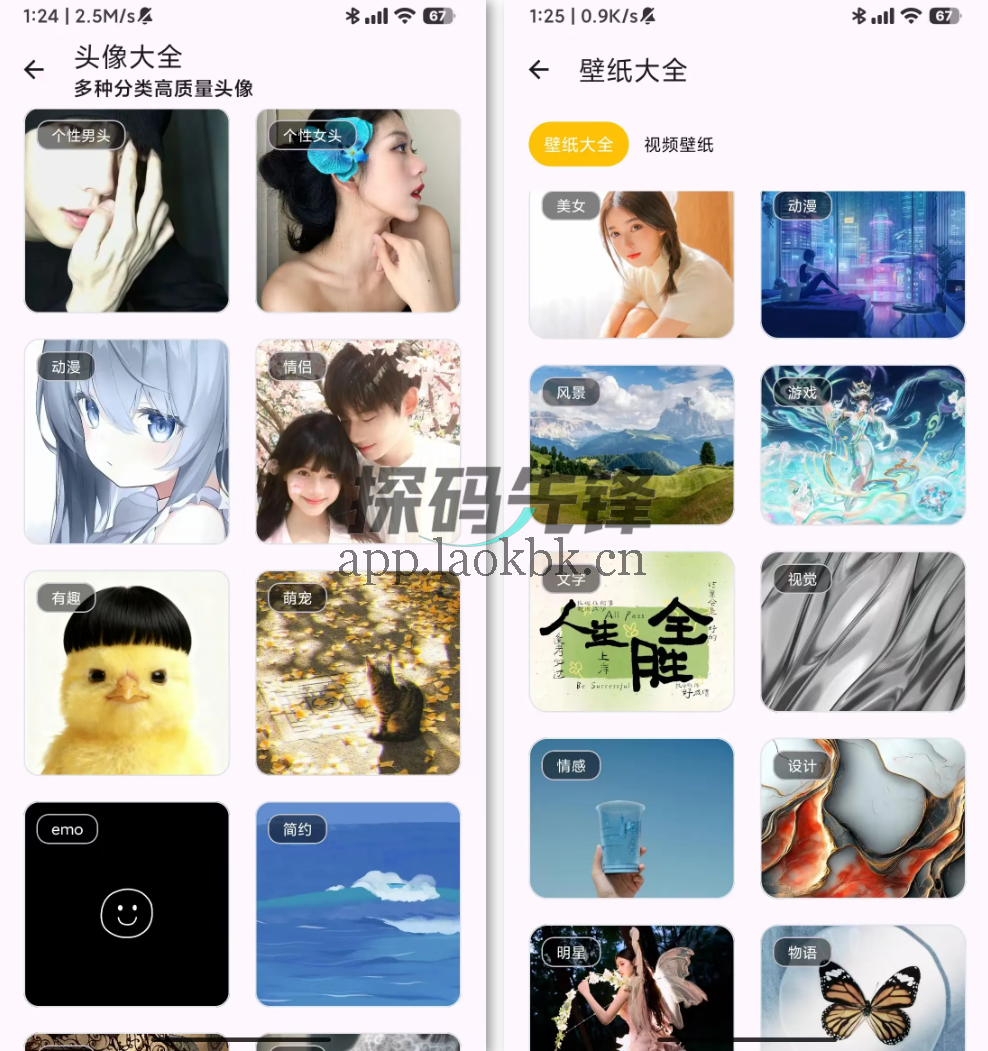View the 动漫 wallpaper category
The height and width of the screenshot is (1051, 988).
[x=862, y=264]
